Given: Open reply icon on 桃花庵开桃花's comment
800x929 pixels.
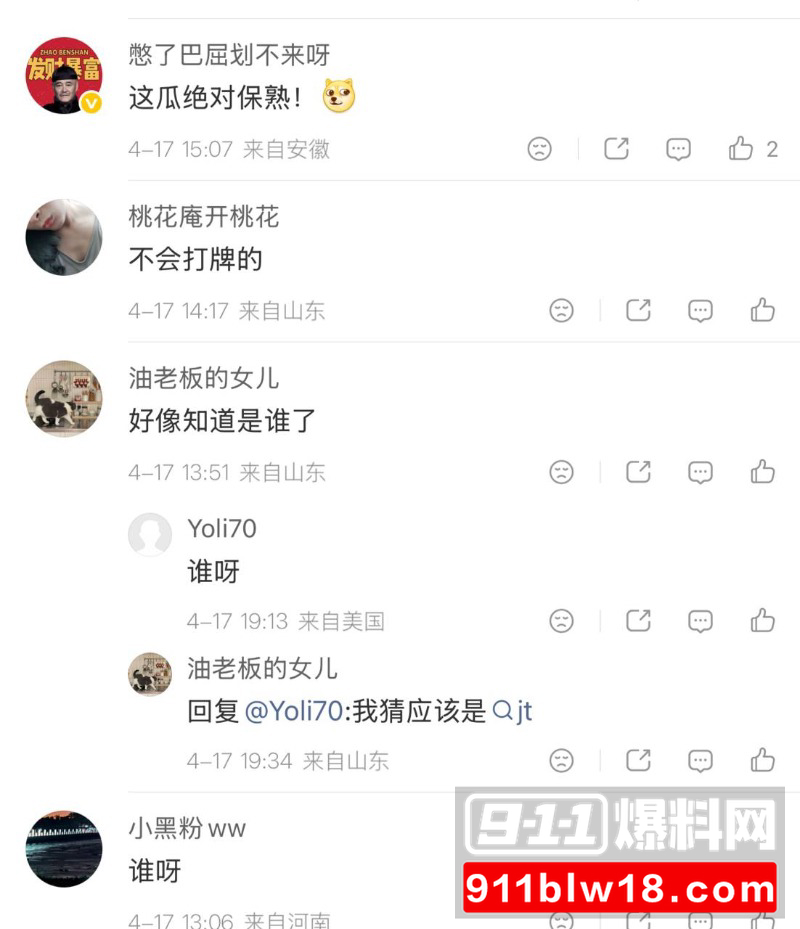Looking at the screenshot, I should pos(700,310).
